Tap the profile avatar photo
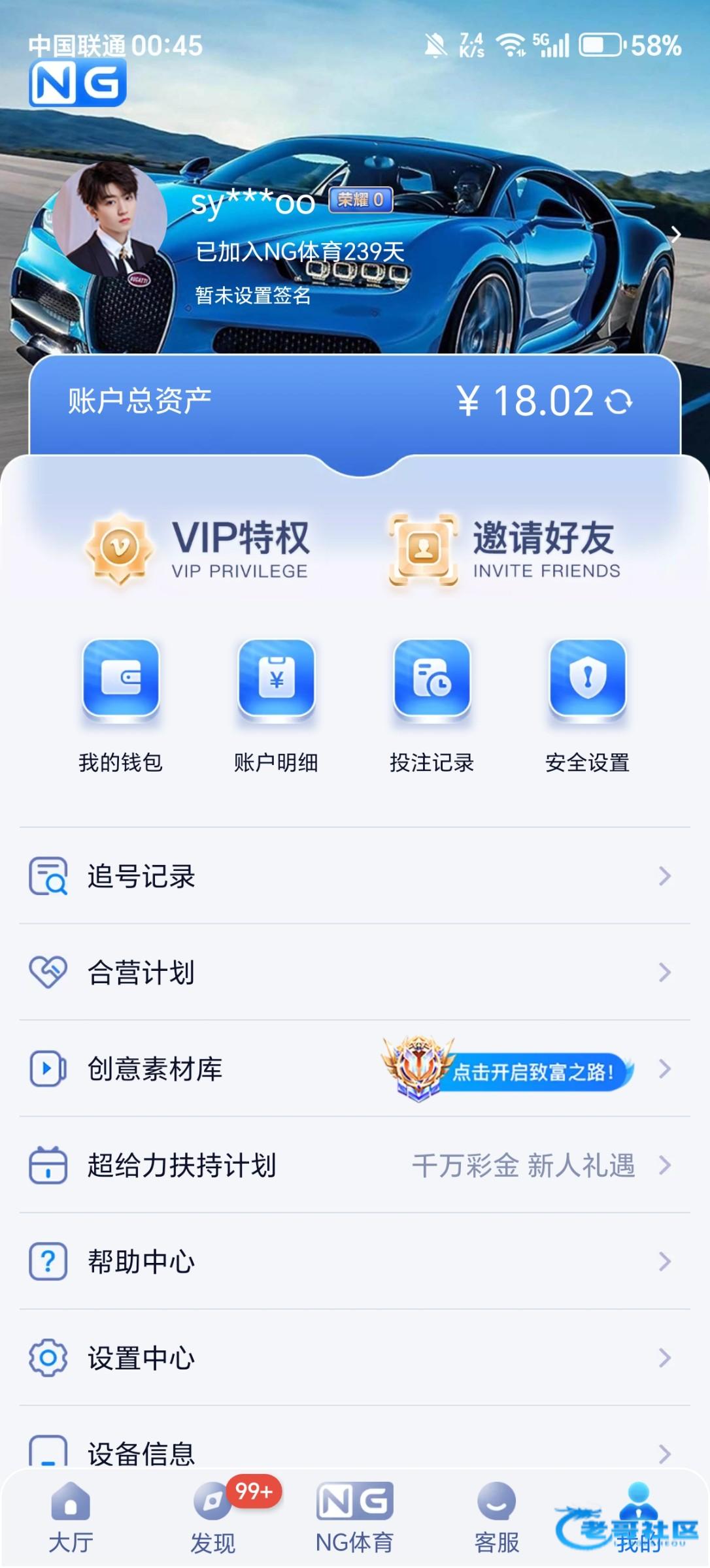This screenshot has width=710, height=1568. 110,219
